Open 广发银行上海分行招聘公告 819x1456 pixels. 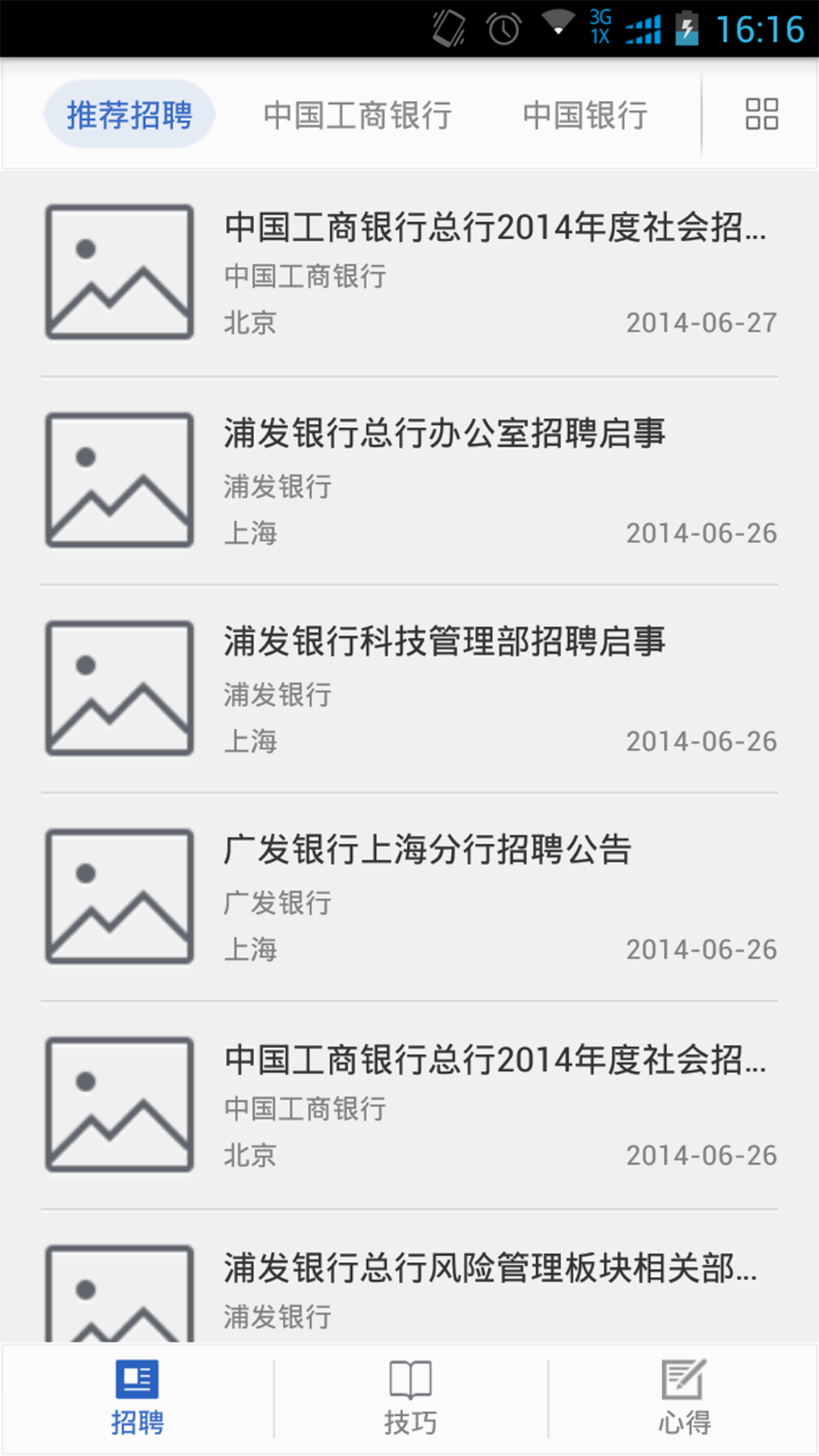click(x=409, y=896)
